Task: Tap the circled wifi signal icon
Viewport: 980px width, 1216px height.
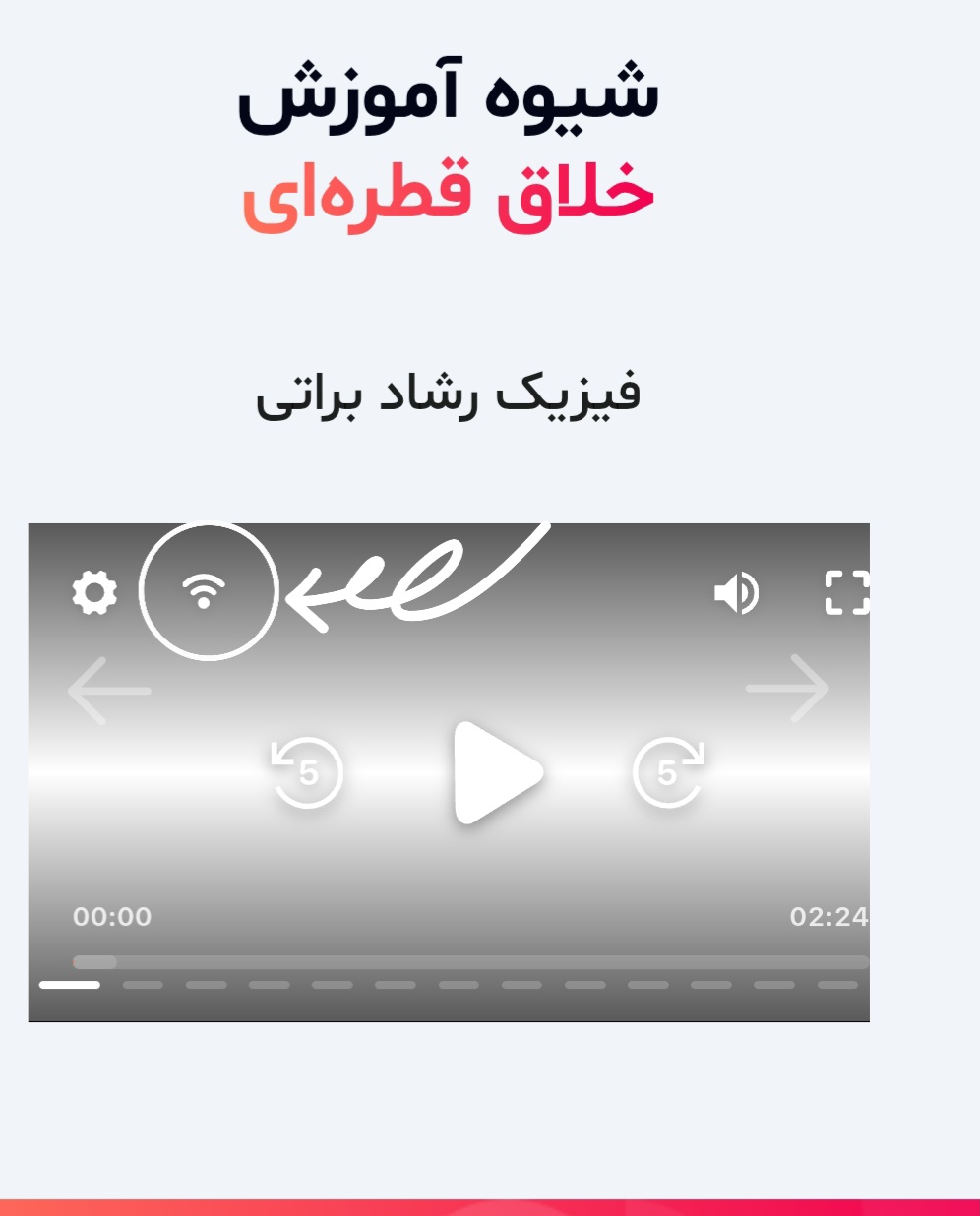Action: pyautogui.click(x=205, y=591)
